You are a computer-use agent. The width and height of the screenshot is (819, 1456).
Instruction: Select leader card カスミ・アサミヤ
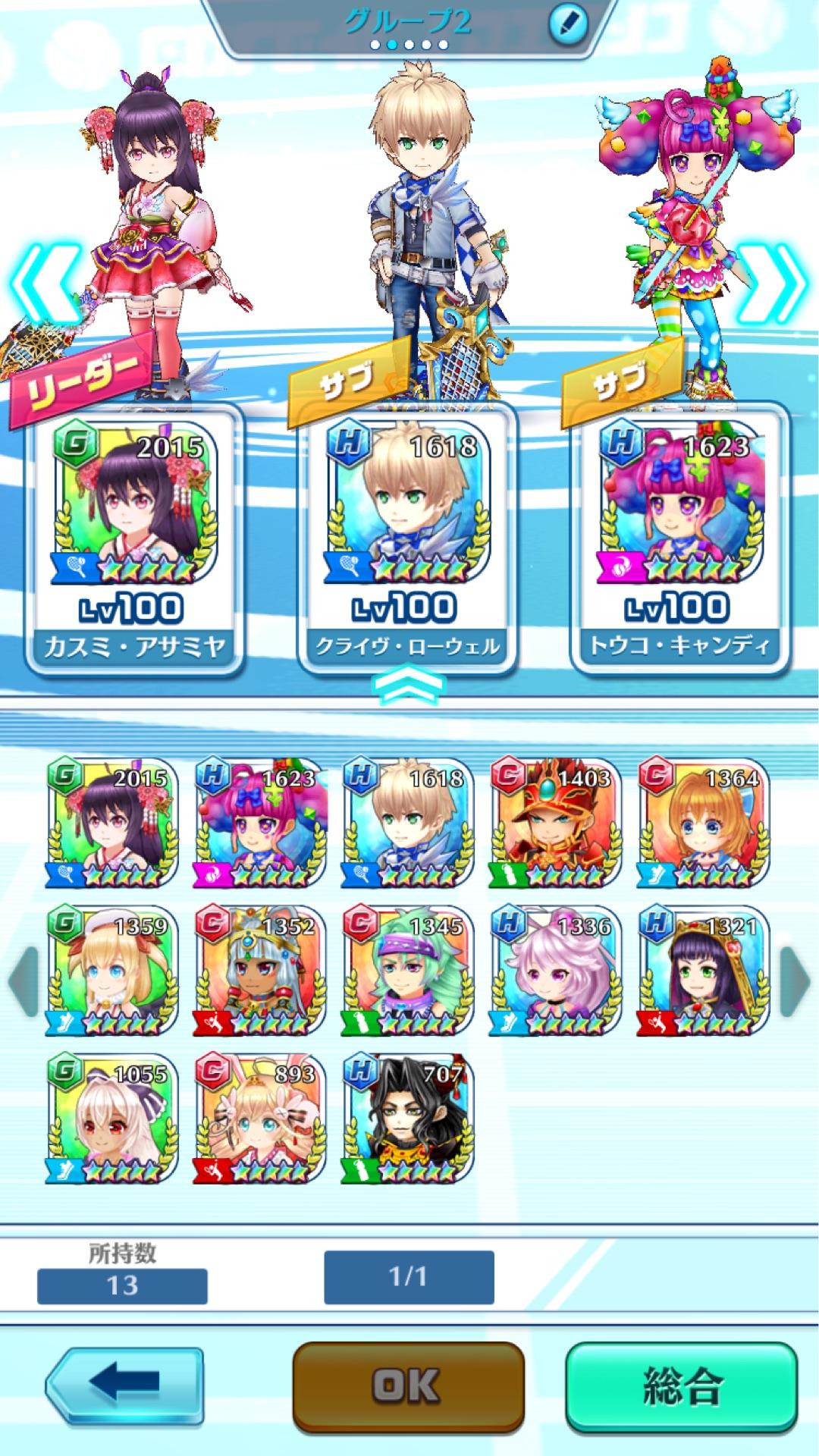point(134,540)
